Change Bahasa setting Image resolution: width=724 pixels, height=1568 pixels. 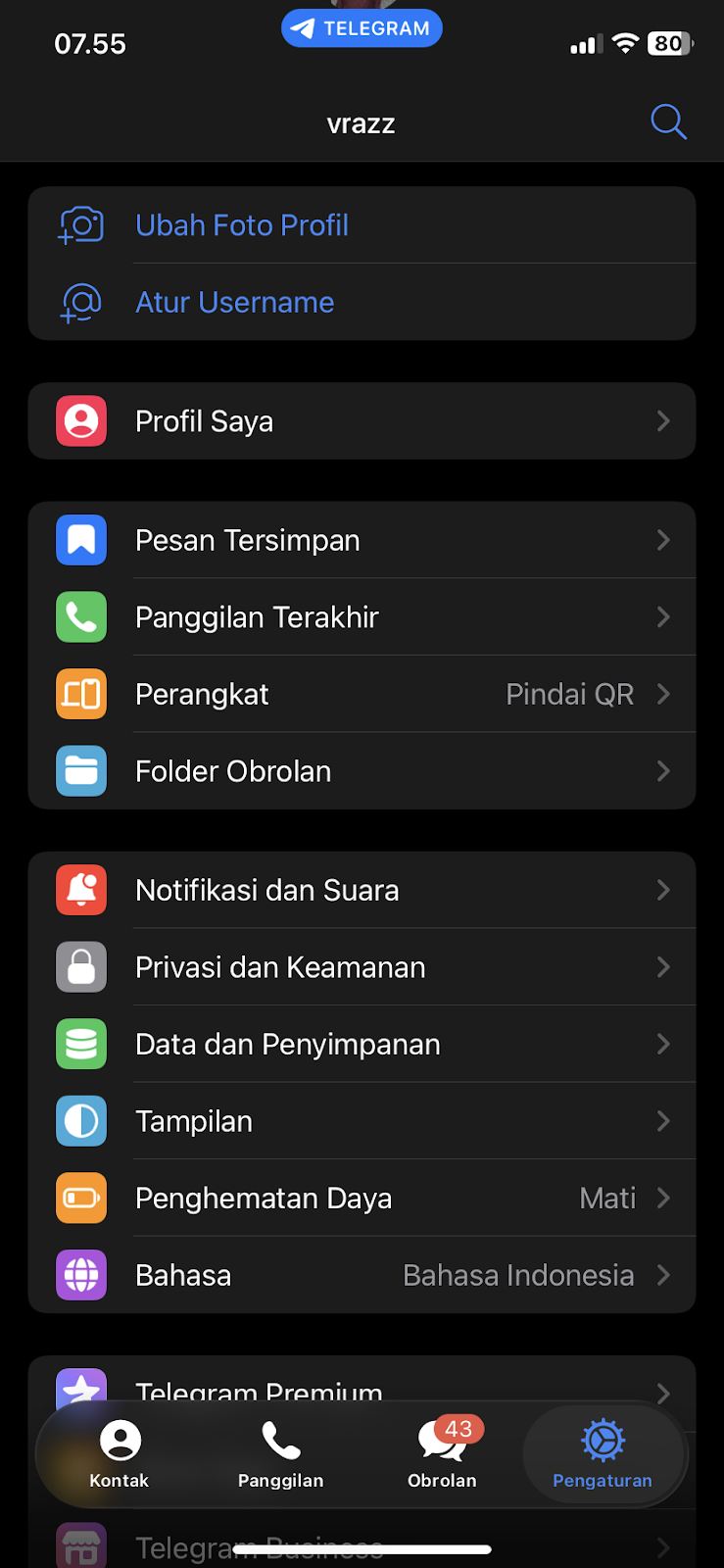point(362,1275)
